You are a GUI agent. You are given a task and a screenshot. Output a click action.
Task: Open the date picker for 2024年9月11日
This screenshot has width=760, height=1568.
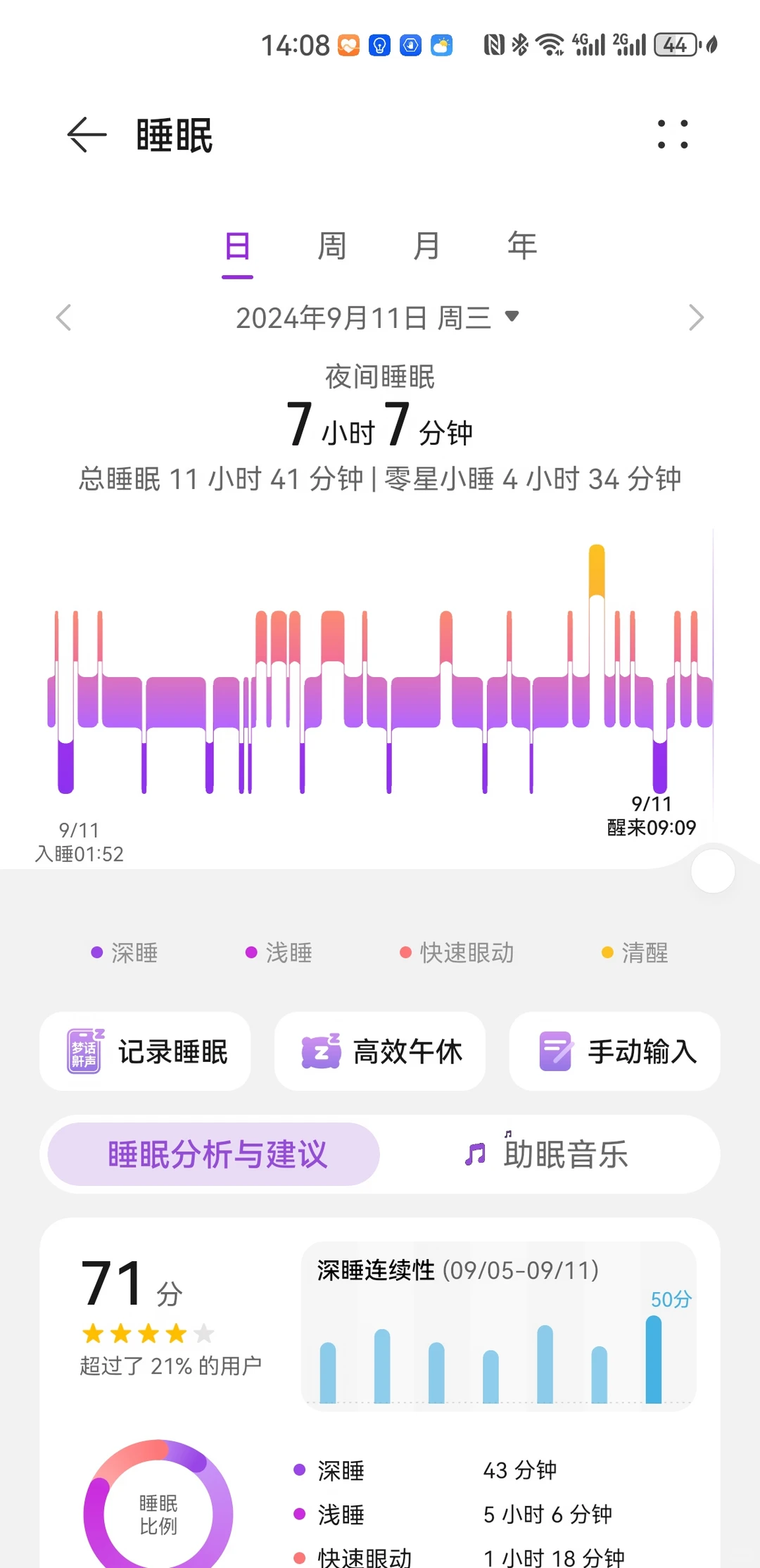click(x=377, y=317)
